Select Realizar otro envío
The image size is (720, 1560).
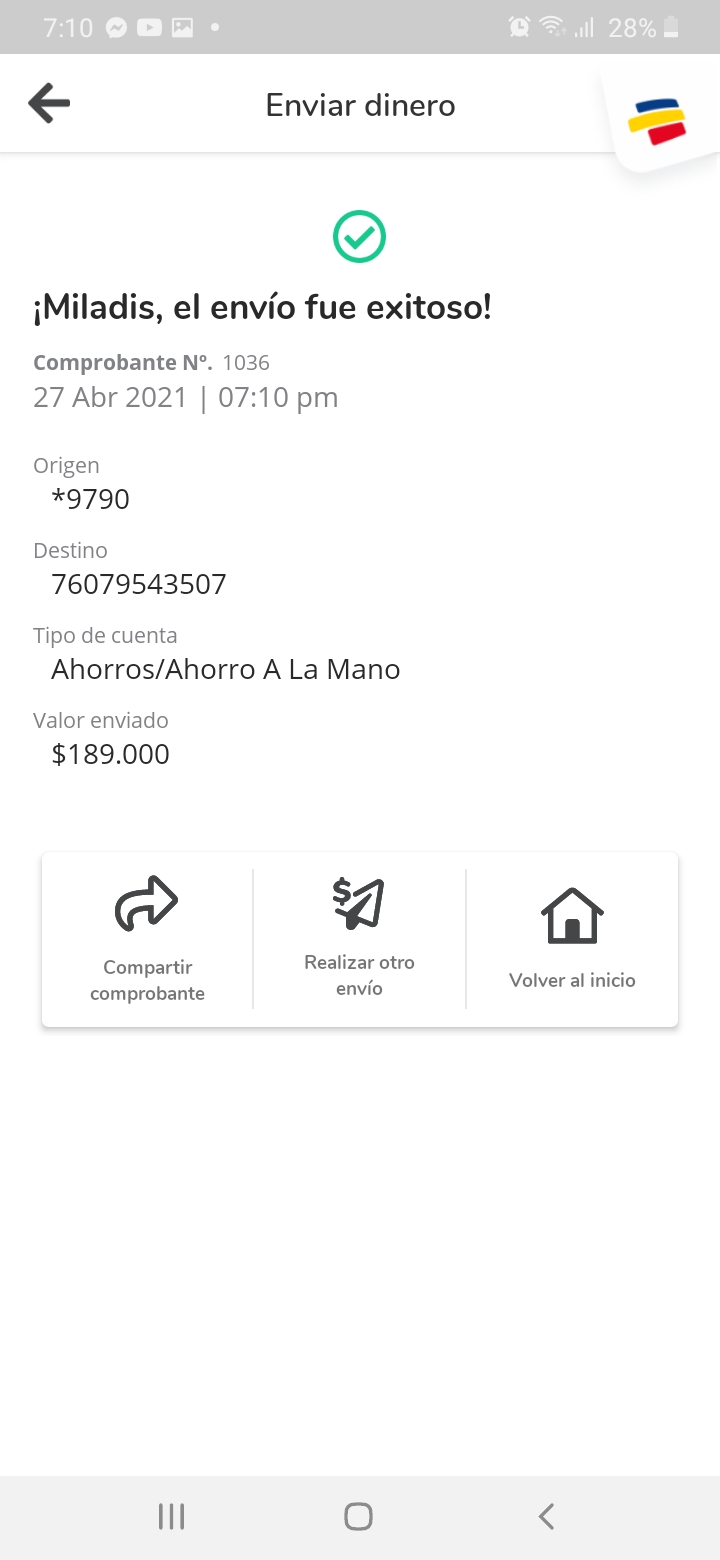tap(359, 939)
